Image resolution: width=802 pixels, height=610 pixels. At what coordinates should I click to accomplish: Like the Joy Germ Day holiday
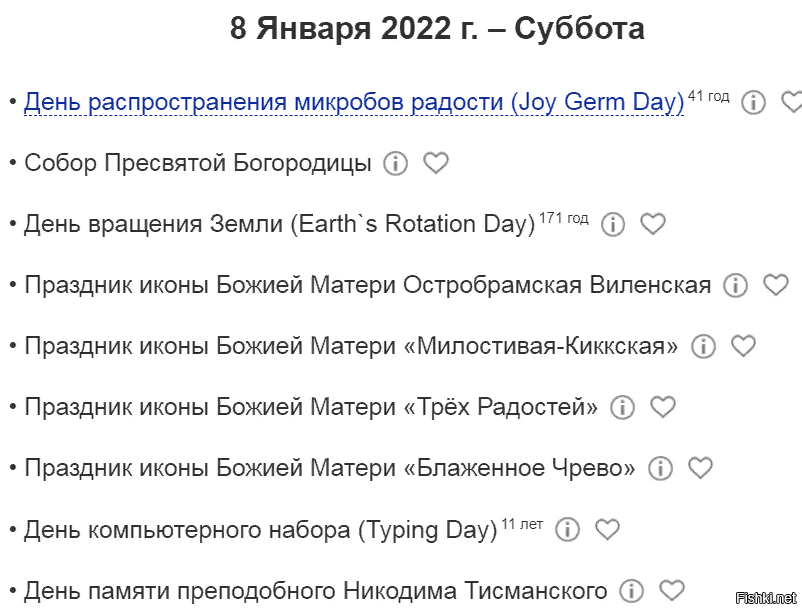pyautogui.click(x=791, y=102)
